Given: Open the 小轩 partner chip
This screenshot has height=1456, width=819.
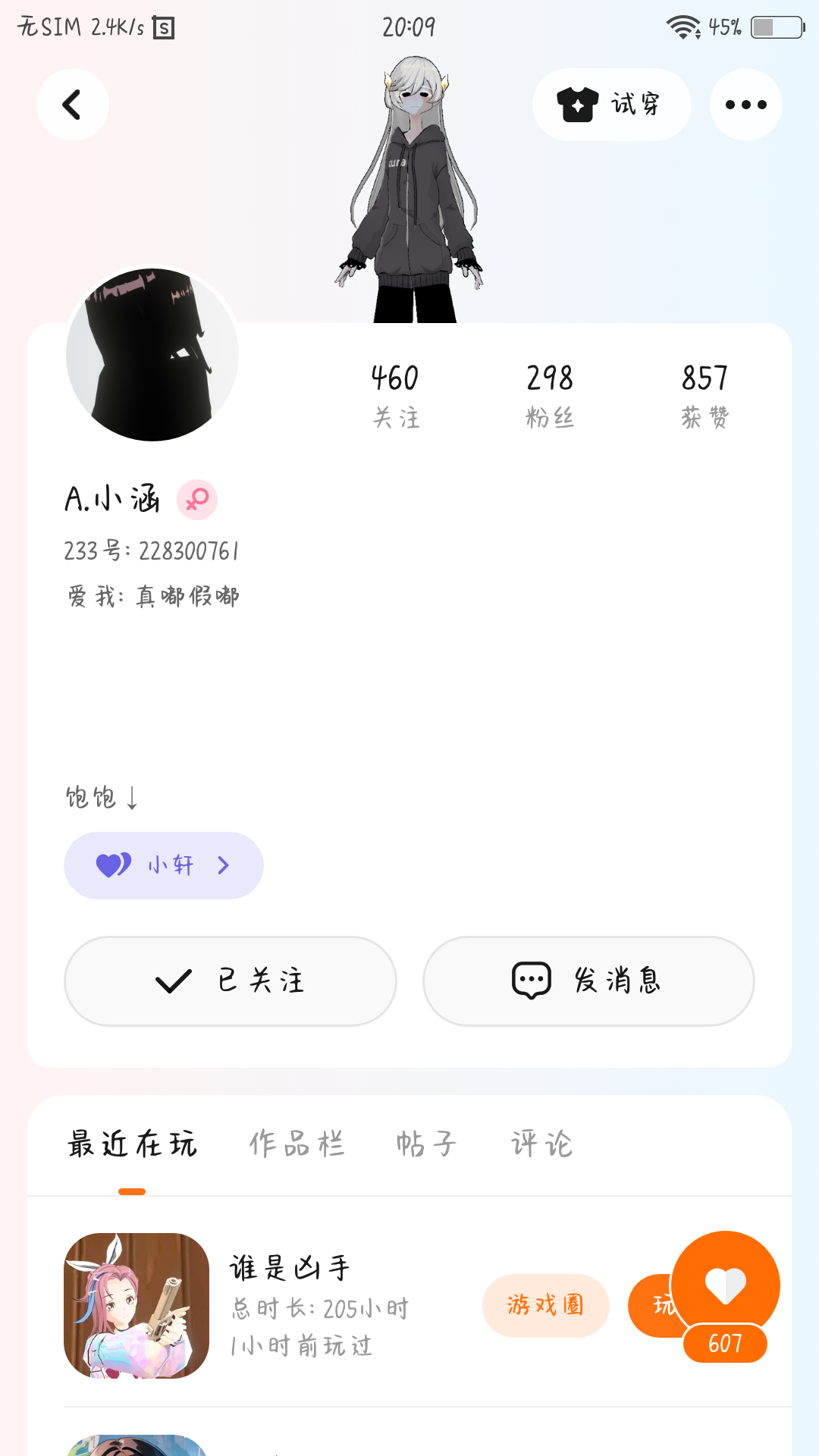Looking at the screenshot, I should 164,865.
